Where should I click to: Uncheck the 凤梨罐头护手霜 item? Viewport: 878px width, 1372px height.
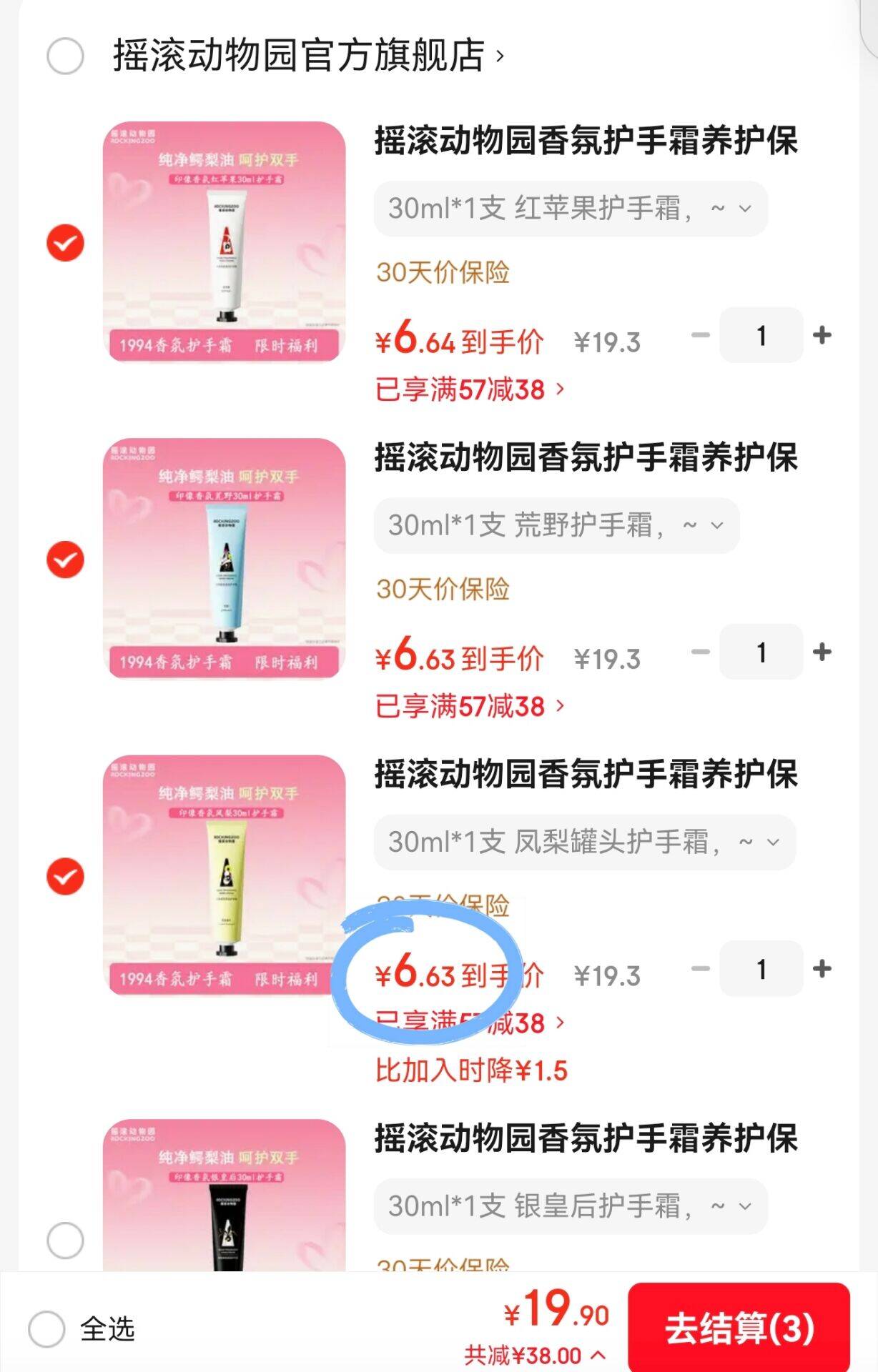(65, 876)
